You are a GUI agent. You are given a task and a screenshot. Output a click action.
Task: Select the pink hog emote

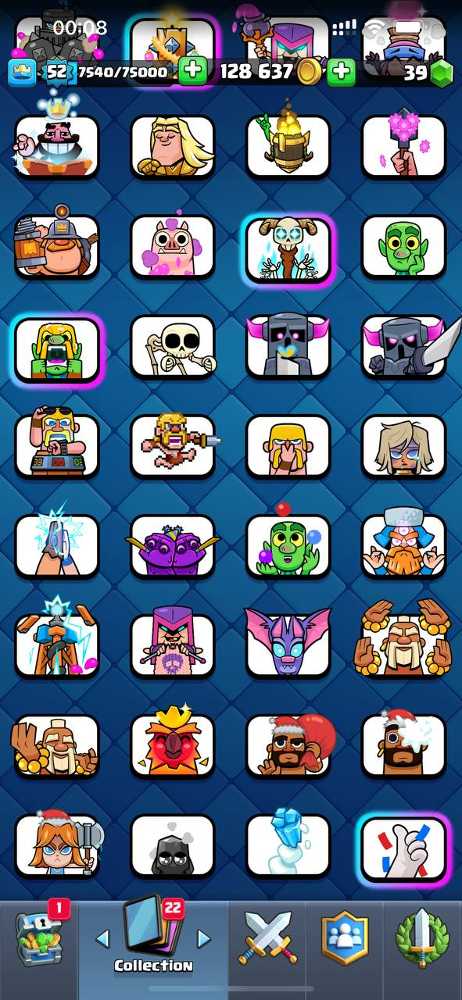[173, 246]
